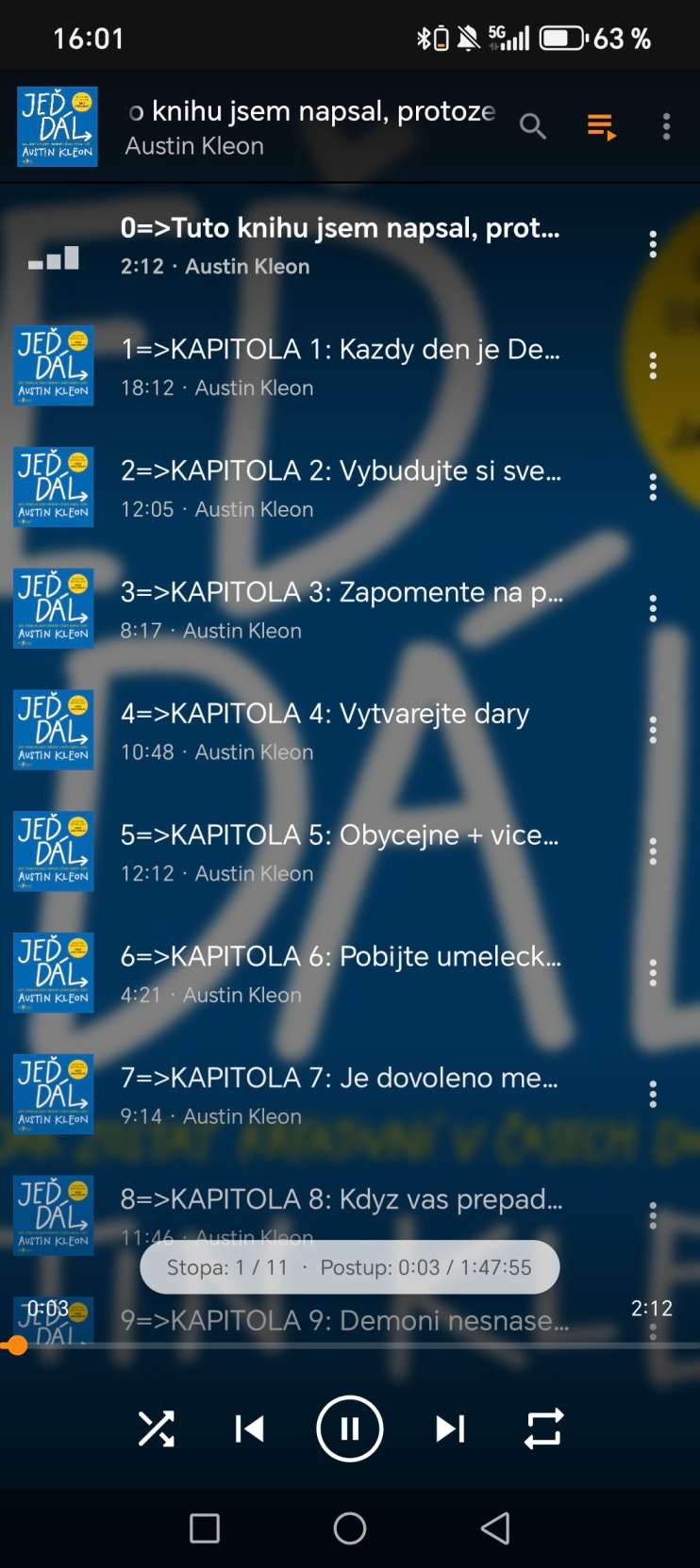Open the search icon in the top bar
The image size is (700, 1568).
tap(533, 126)
